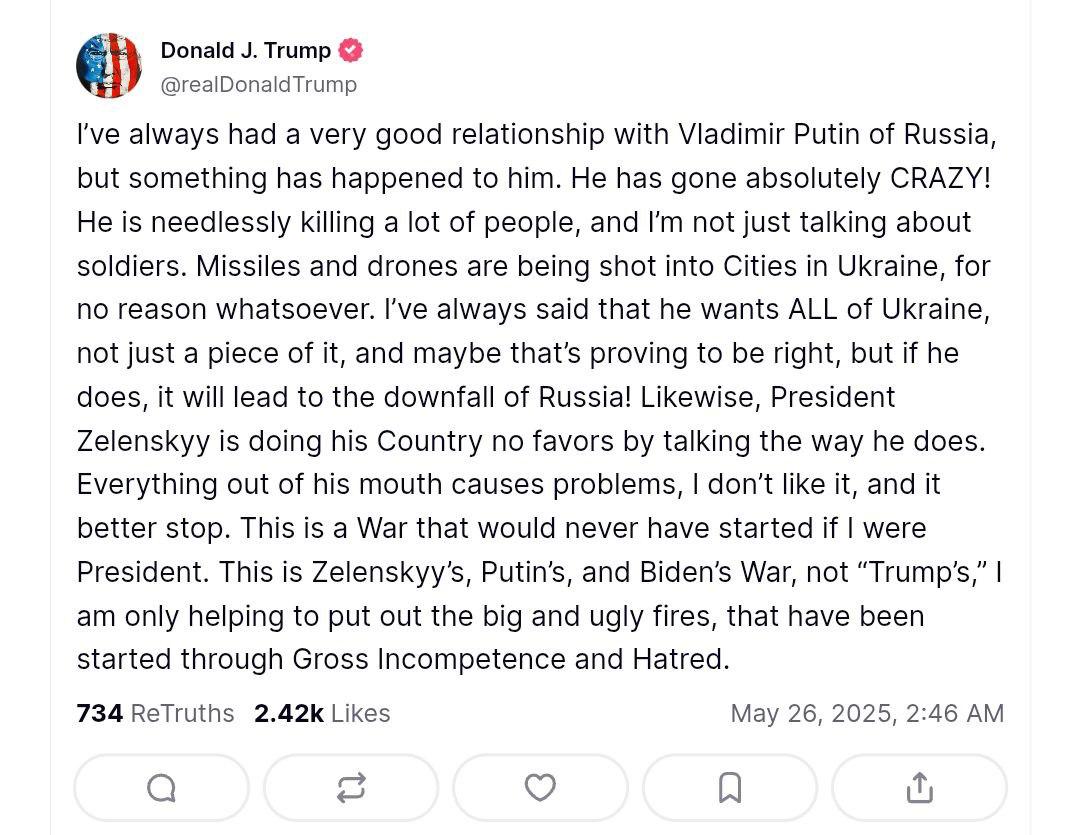ReTruth this post
Viewport: 1080px width, 835px height.
coord(351,788)
